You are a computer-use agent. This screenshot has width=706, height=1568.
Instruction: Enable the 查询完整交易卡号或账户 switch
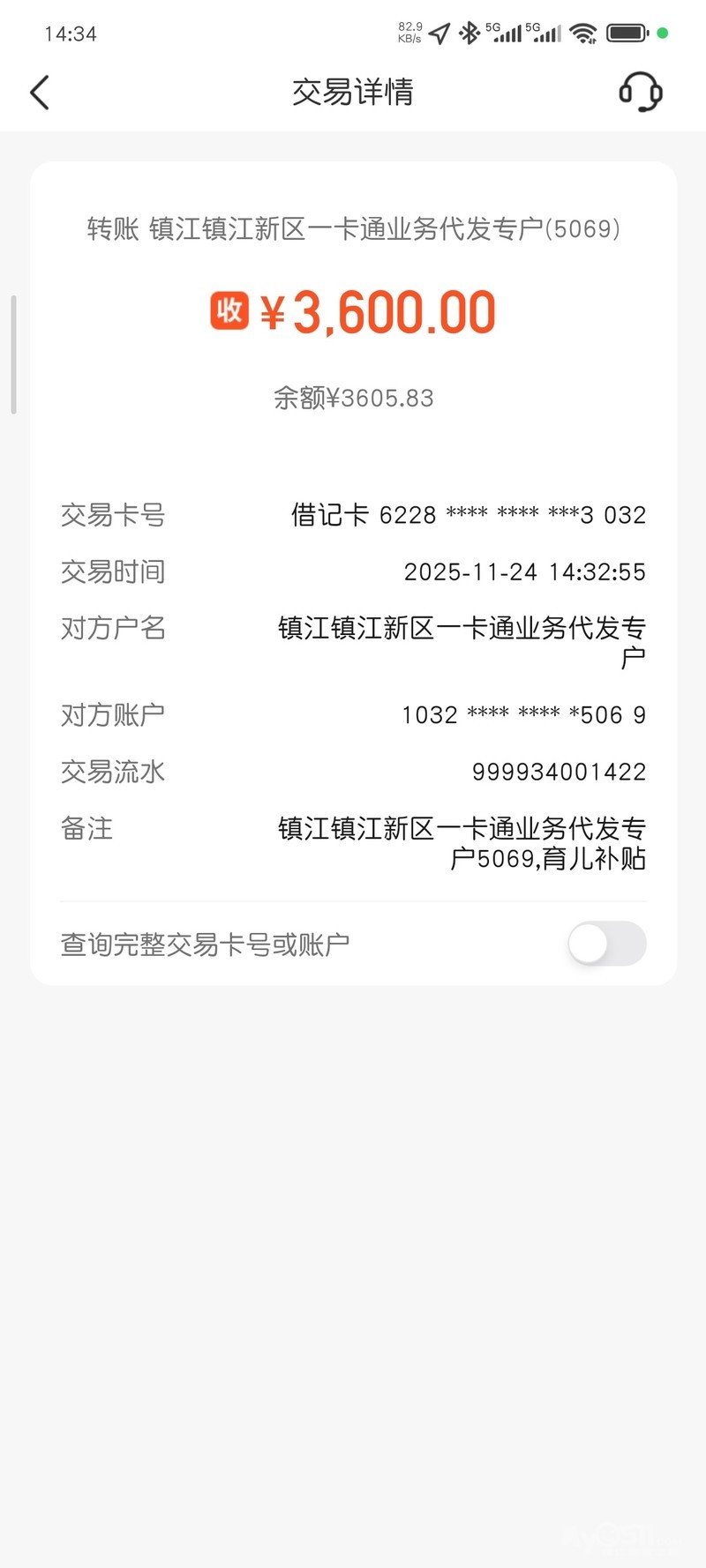point(606,944)
